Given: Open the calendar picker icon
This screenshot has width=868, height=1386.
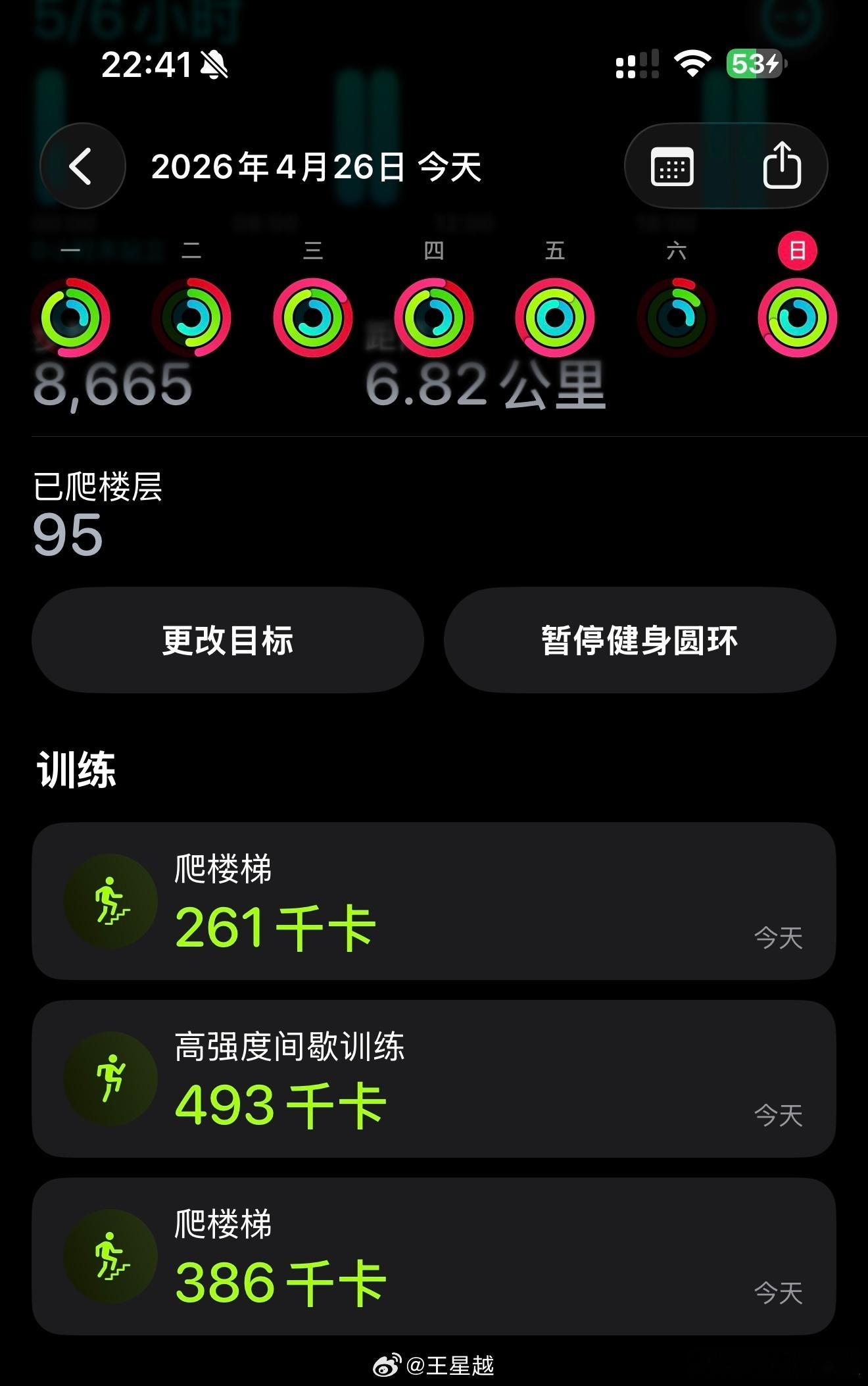Looking at the screenshot, I should coord(673,166).
